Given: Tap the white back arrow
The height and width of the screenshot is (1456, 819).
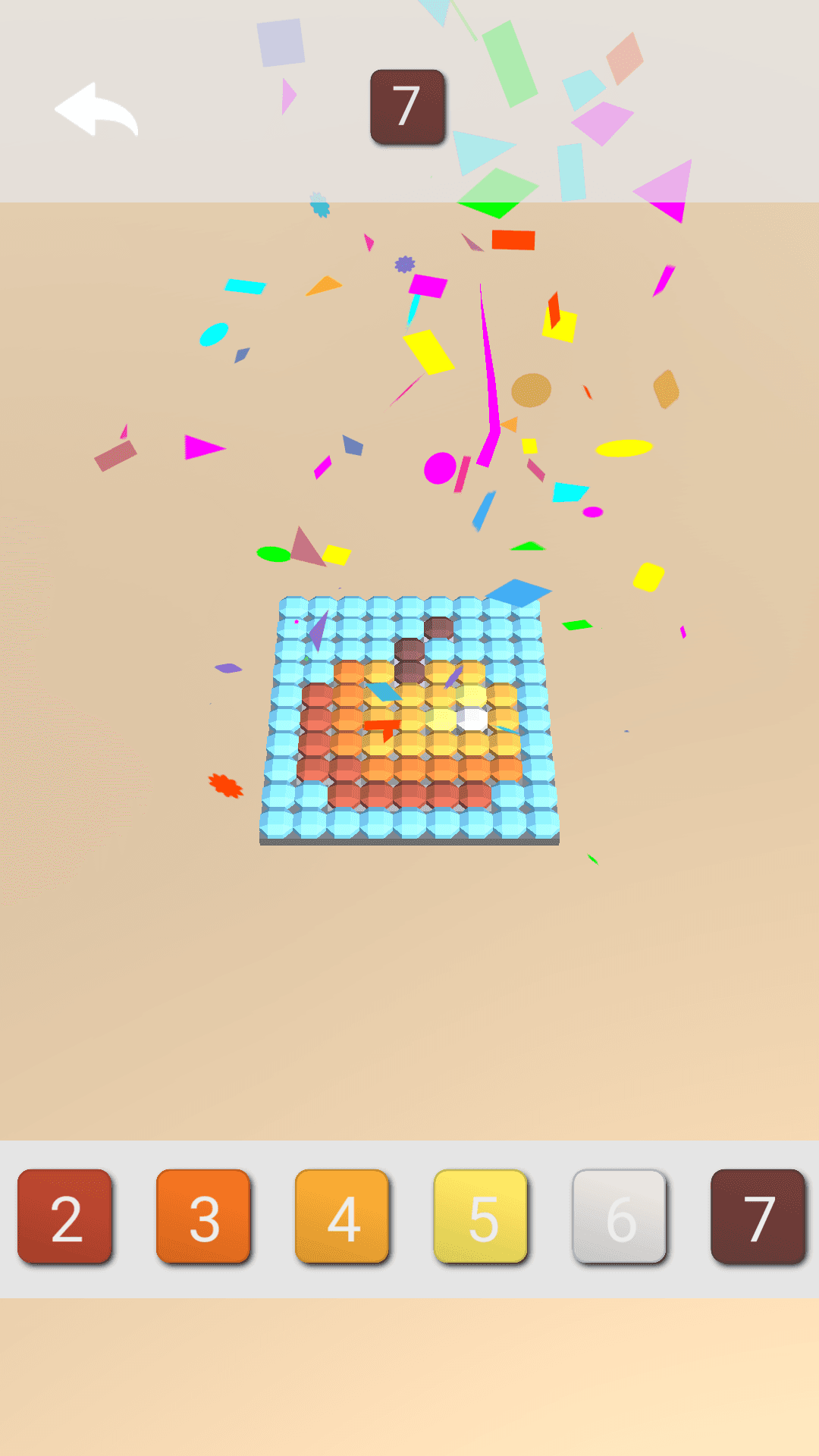Looking at the screenshot, I should (96, 110).
